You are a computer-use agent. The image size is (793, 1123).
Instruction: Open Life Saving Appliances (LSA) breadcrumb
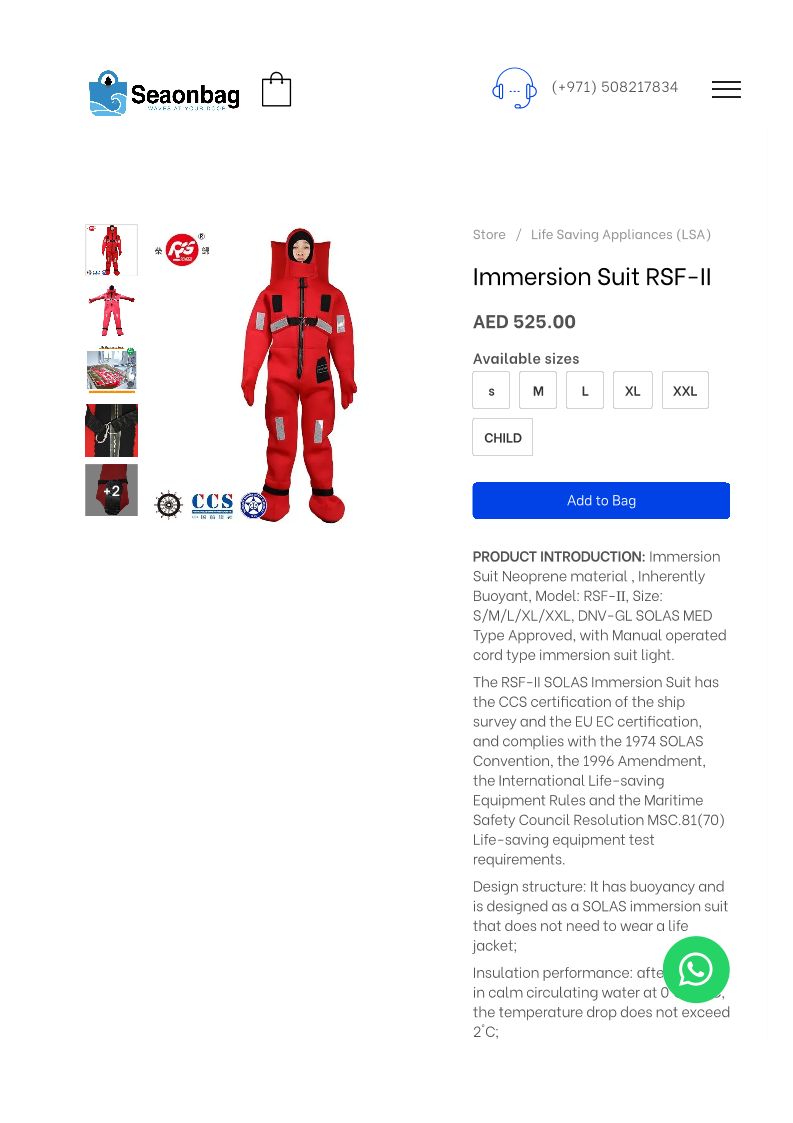pyautogui.click(x=620, y=234)
